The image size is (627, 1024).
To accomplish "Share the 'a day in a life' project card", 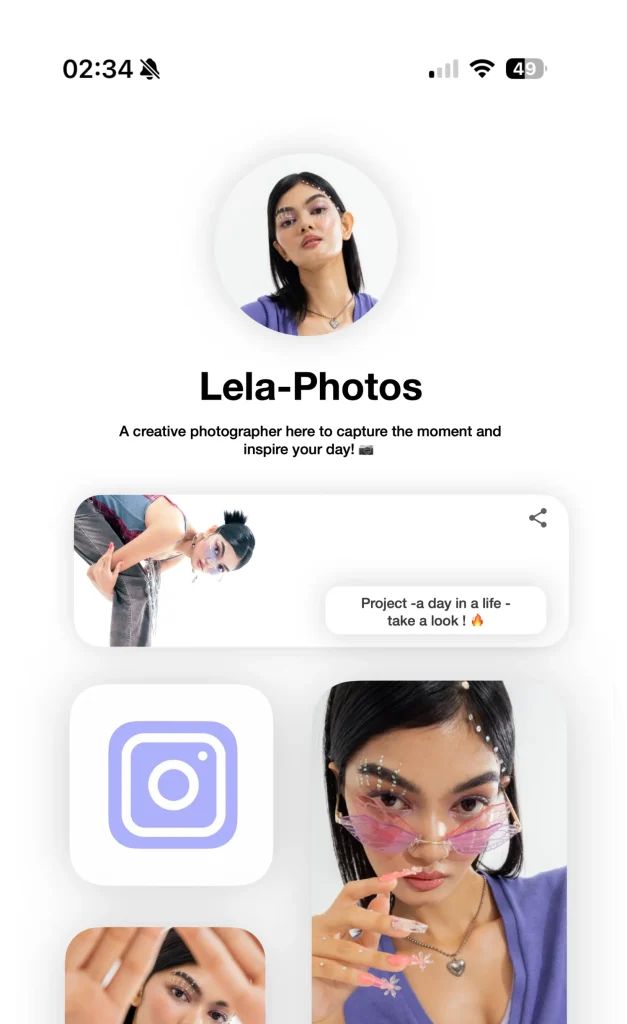I will coord(538,518).
